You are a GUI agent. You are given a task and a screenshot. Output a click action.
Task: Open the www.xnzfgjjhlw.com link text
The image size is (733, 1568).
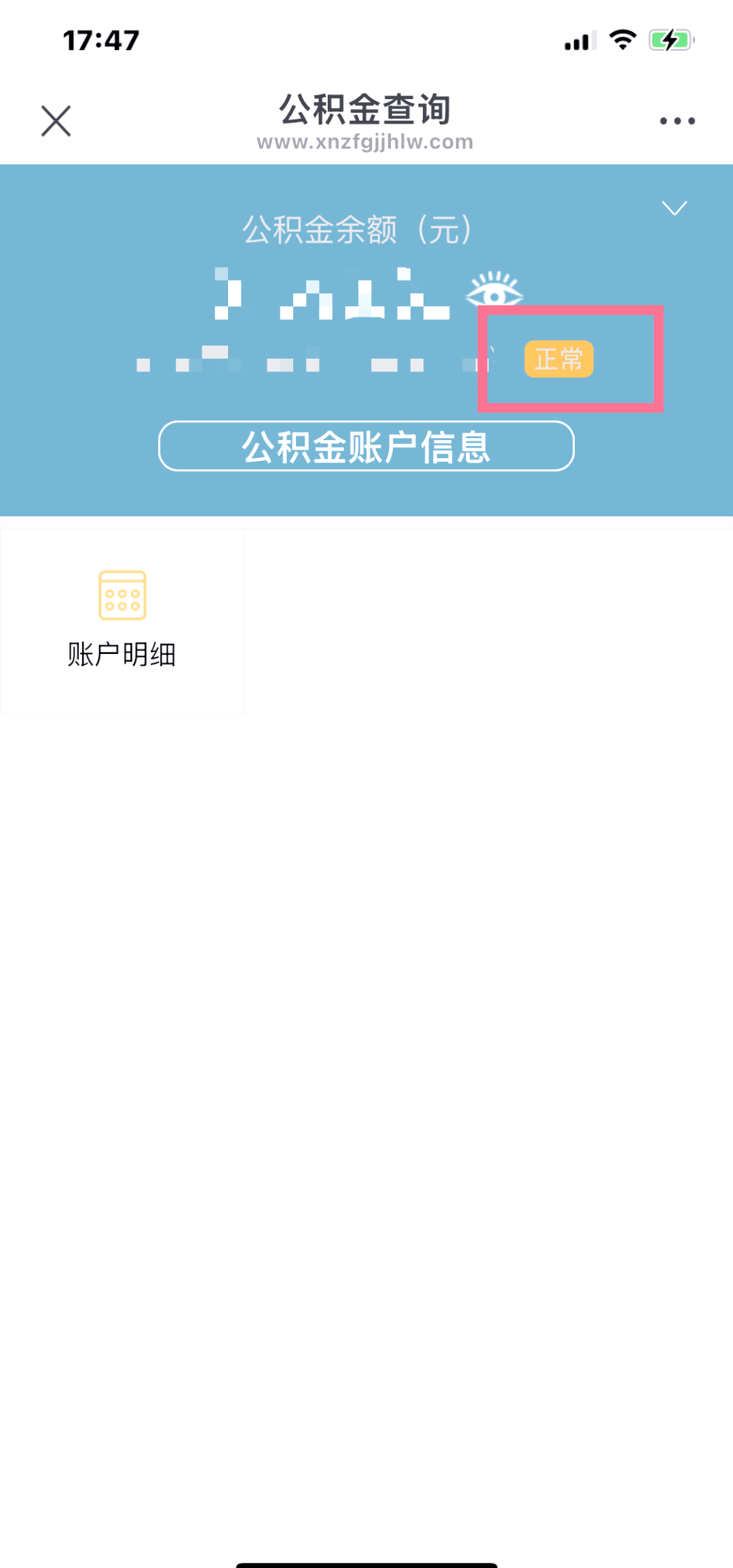[365, 143]
